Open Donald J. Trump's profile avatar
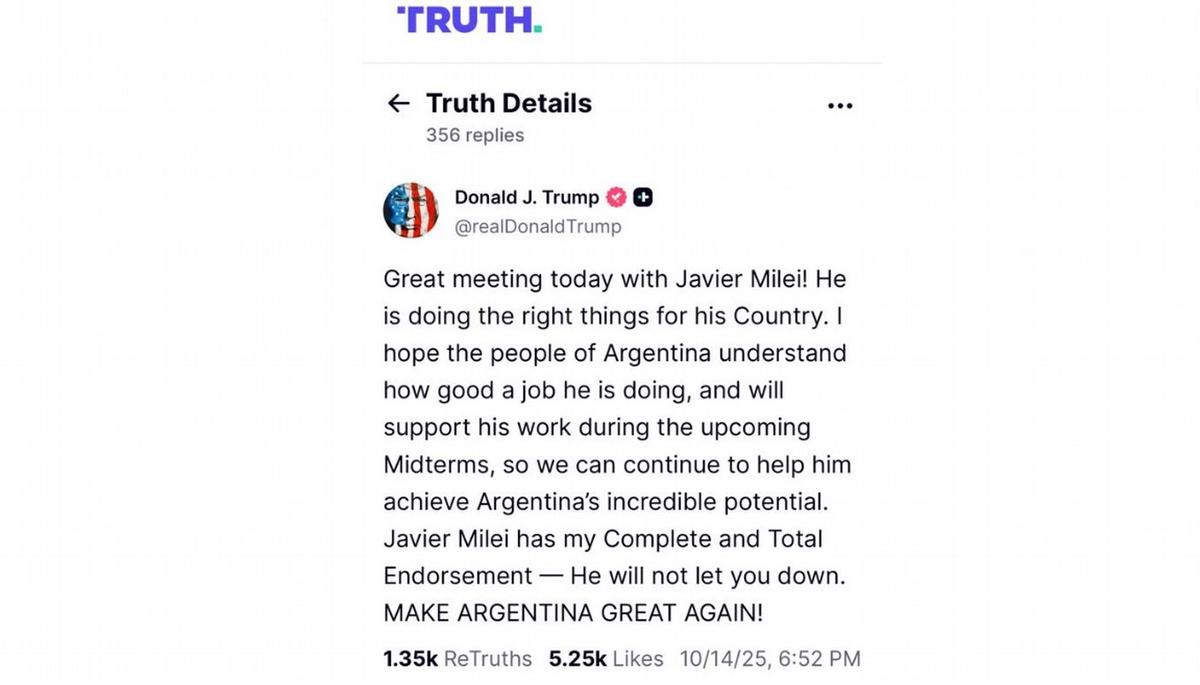 411,211
